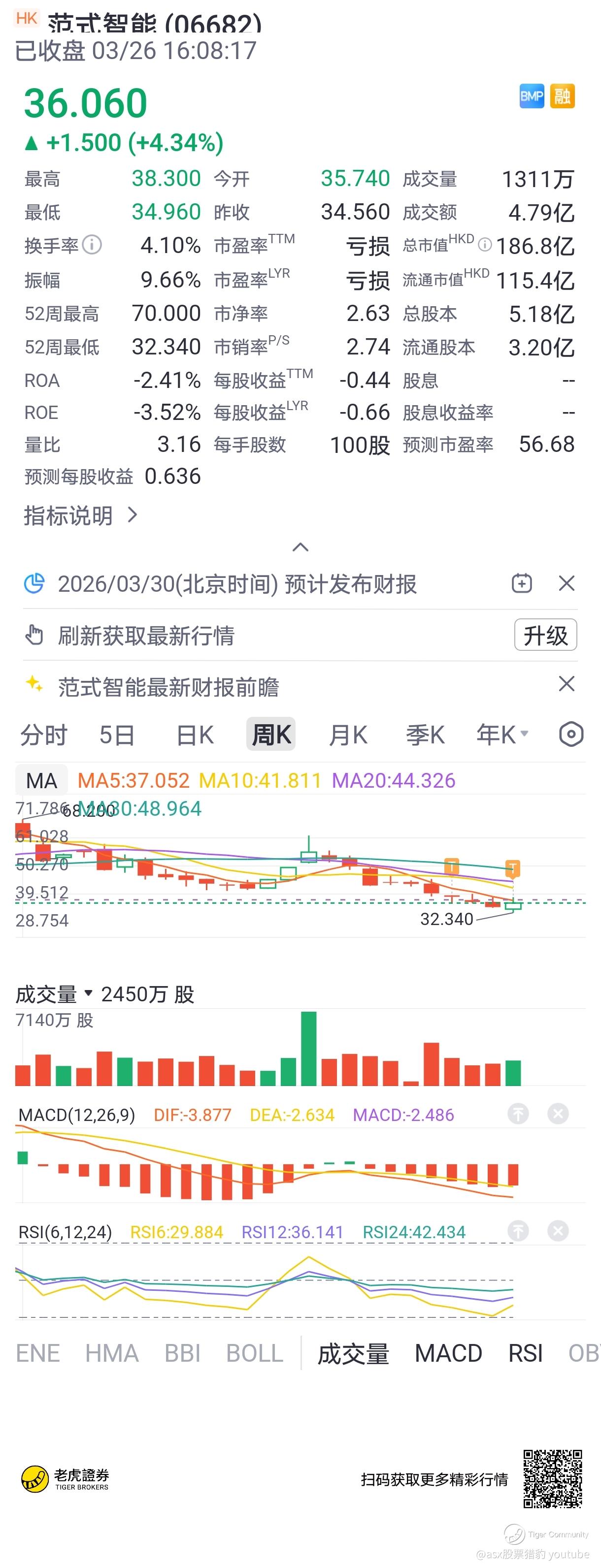Show the 月K monthly chart

click(x=348, y=735)
